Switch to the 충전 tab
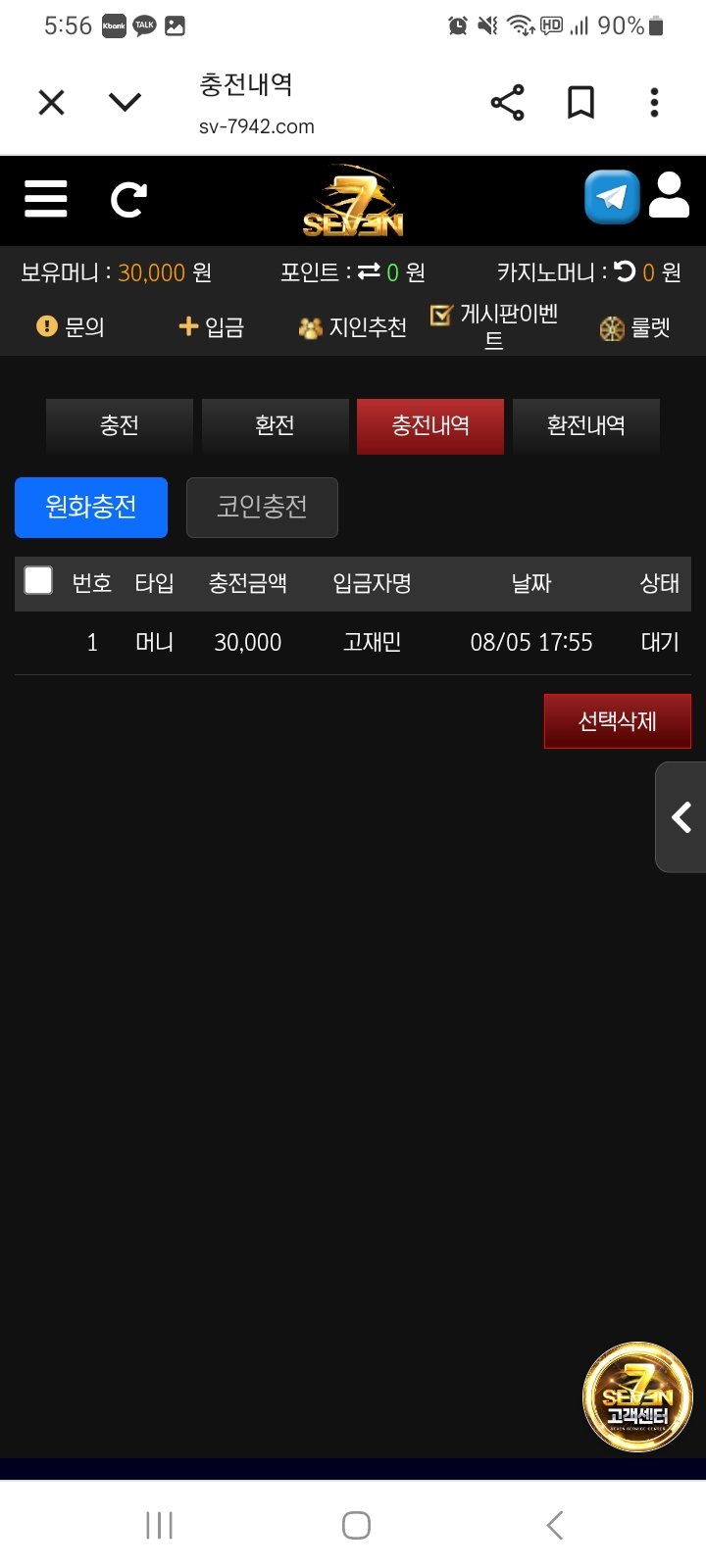This screenshot has height=1568, width=706. (119, 425)
